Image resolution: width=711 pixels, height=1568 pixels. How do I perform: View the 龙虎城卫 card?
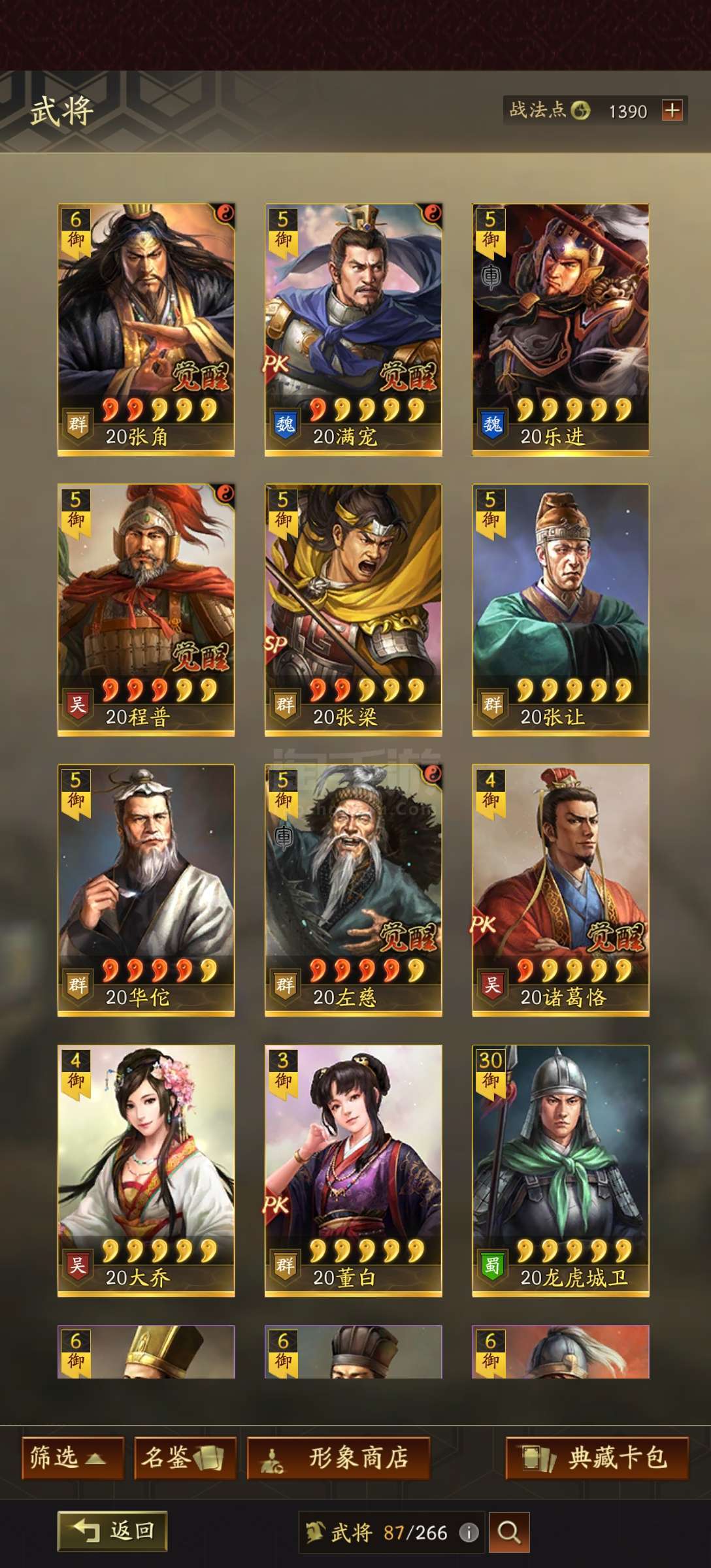tap(561, 1170)
